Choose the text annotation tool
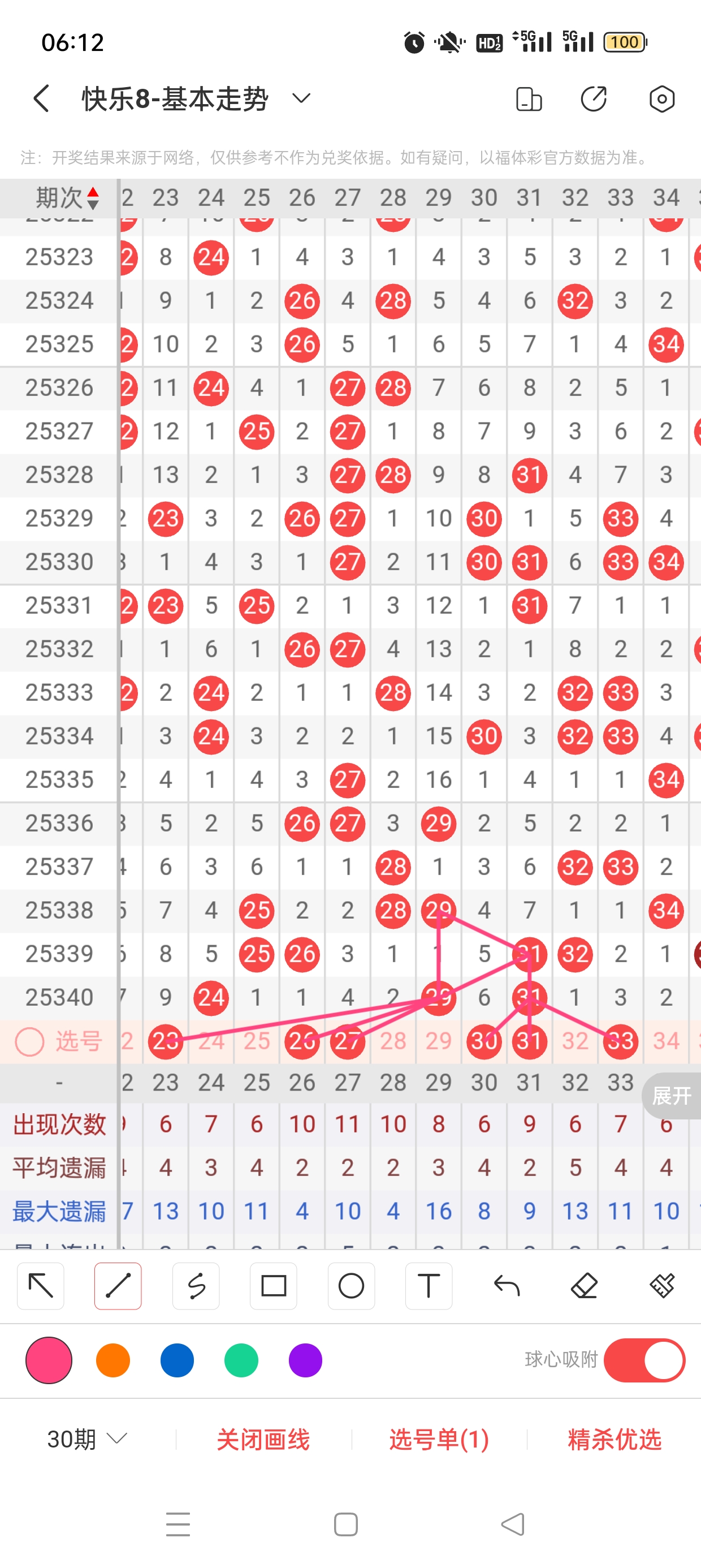701x1568 pixels. point(429,1286)
